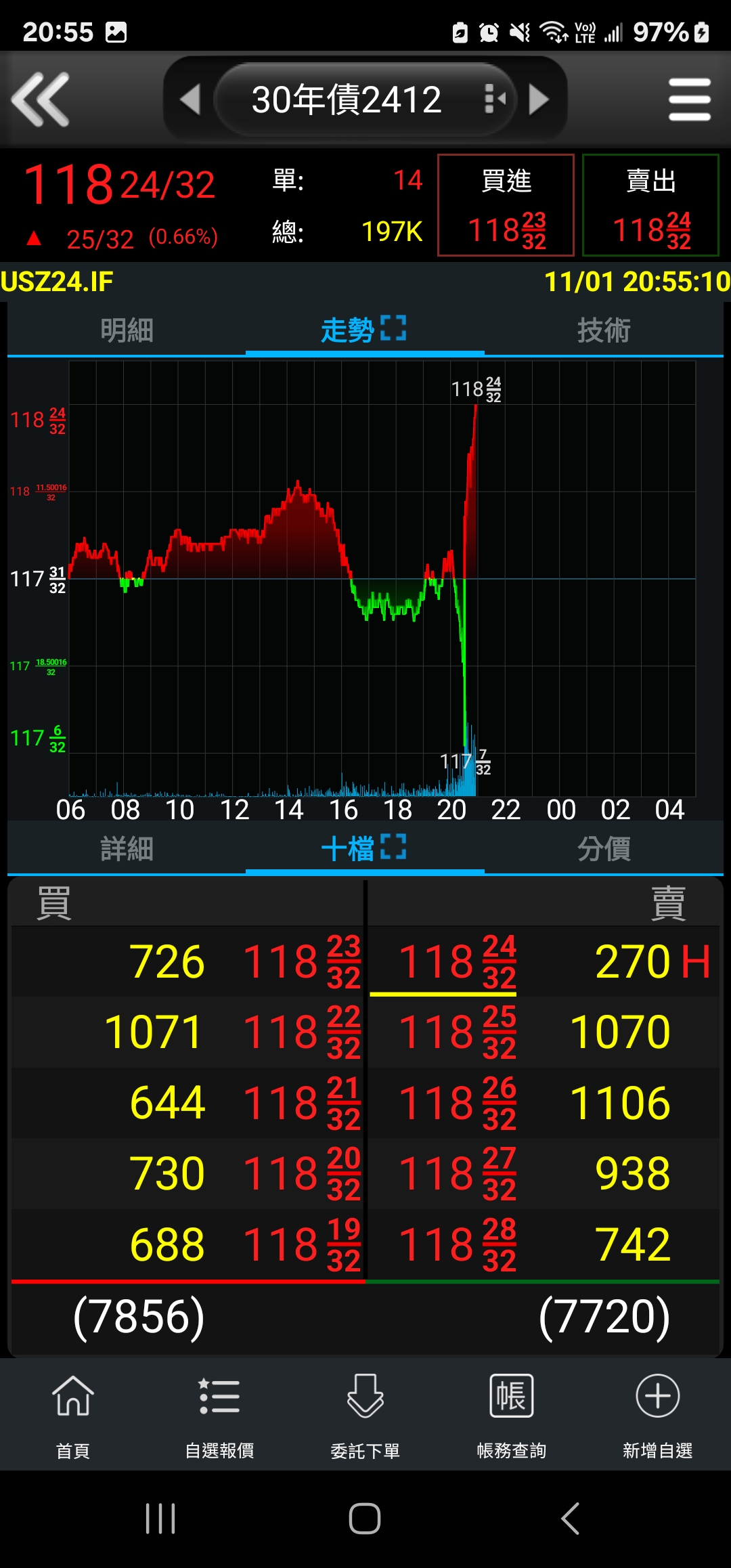This screenshot has height=1568, width=731.
Task: Switch to the 技術 tab
Action: [x=604, y=330]
